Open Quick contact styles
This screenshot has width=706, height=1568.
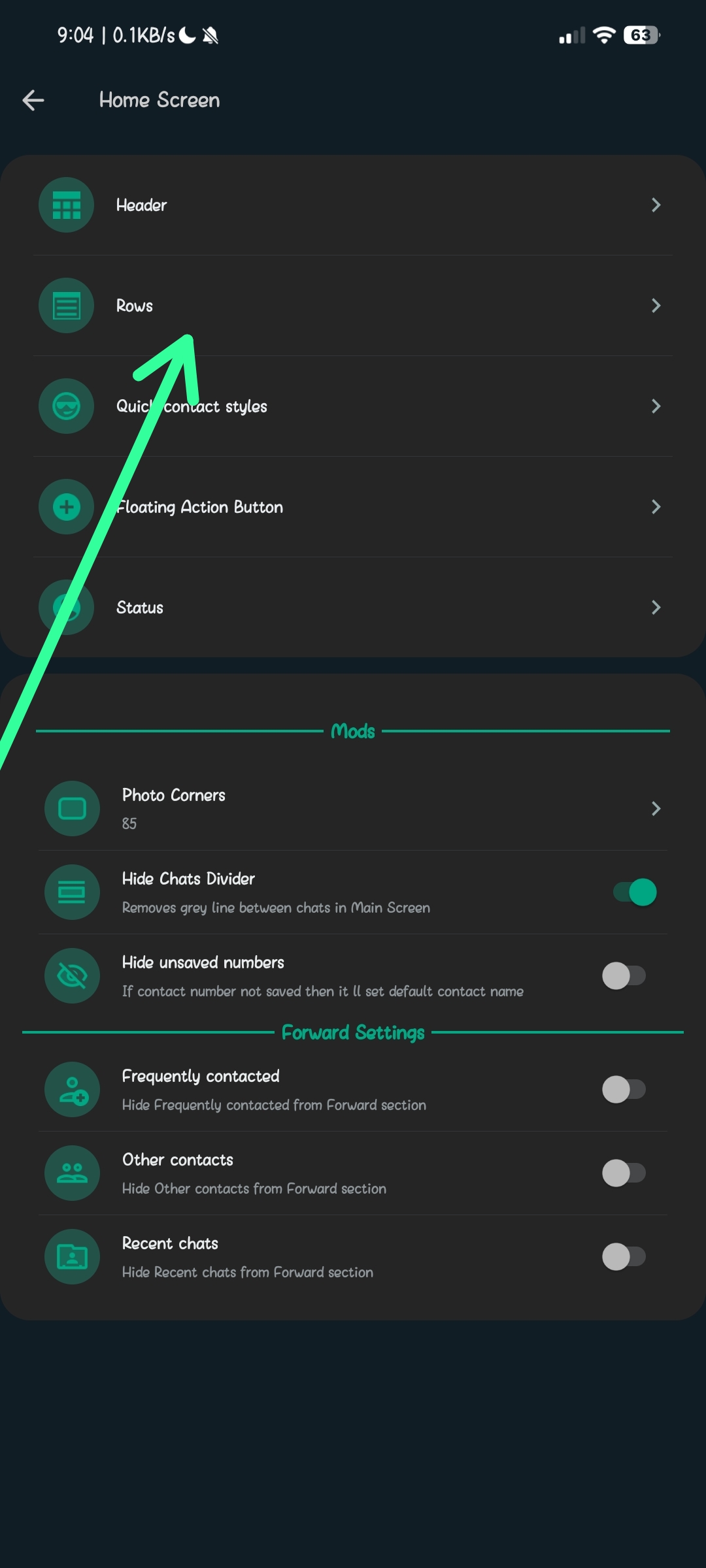click(x=353, y=406)
